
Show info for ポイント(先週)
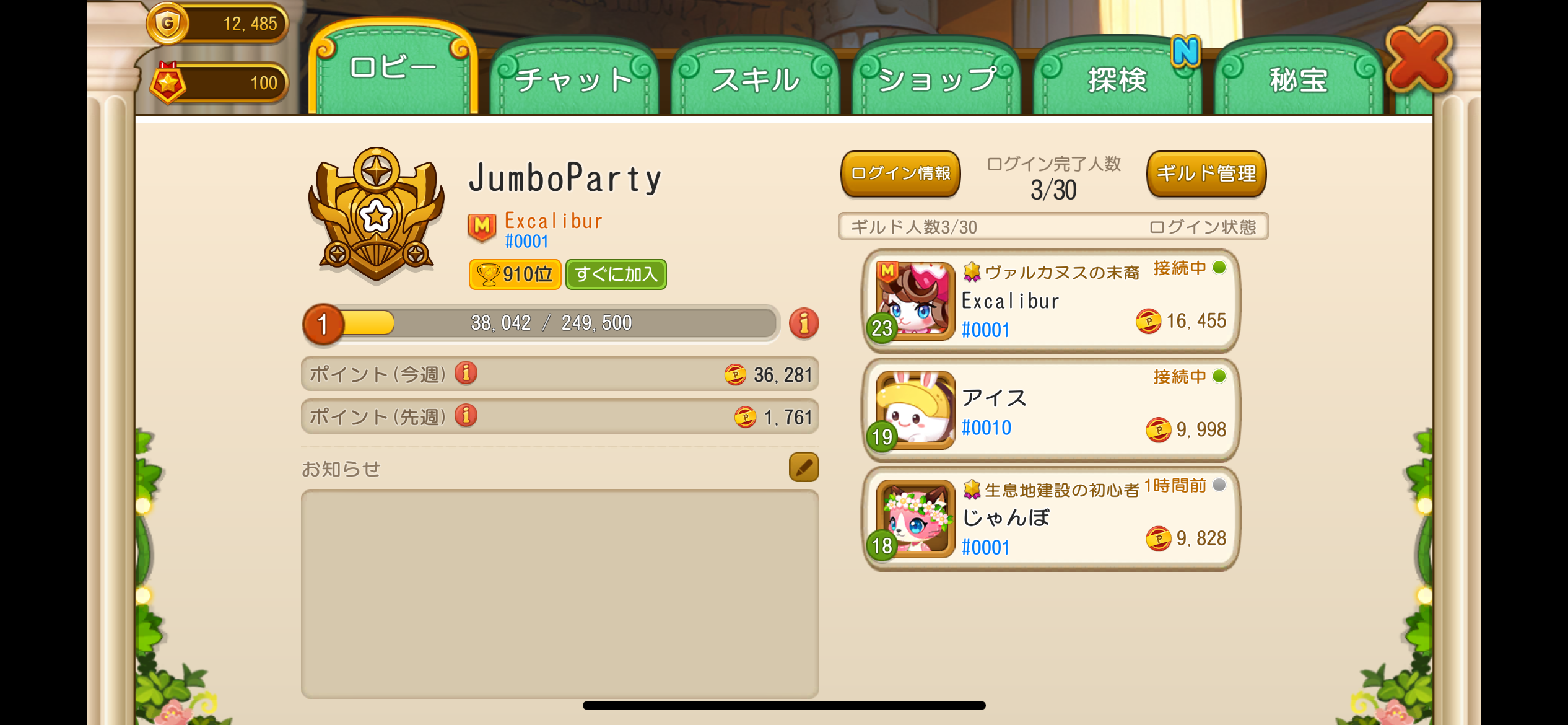[466, 416]
